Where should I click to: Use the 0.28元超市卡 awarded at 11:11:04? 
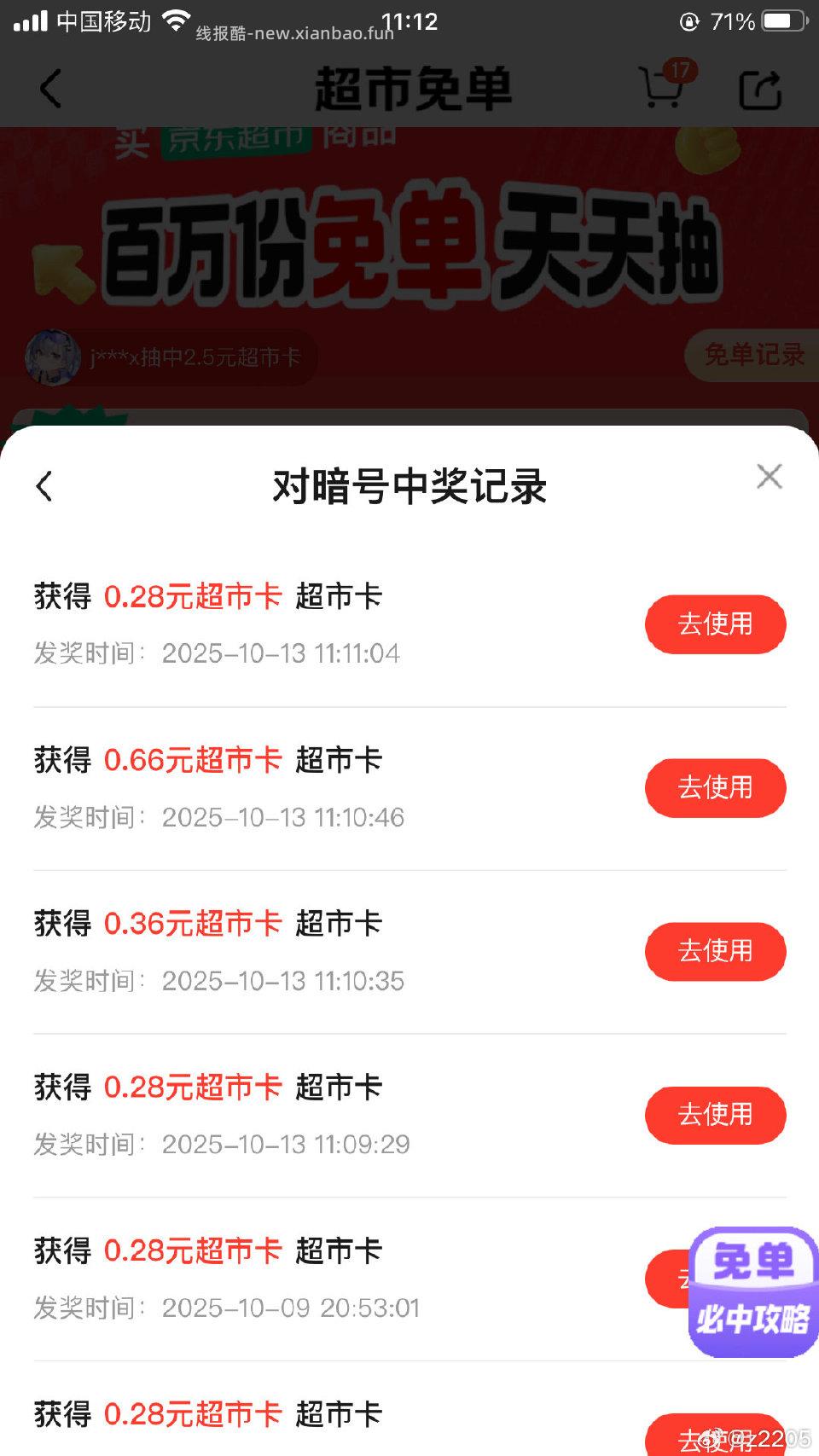click(715, 624)
